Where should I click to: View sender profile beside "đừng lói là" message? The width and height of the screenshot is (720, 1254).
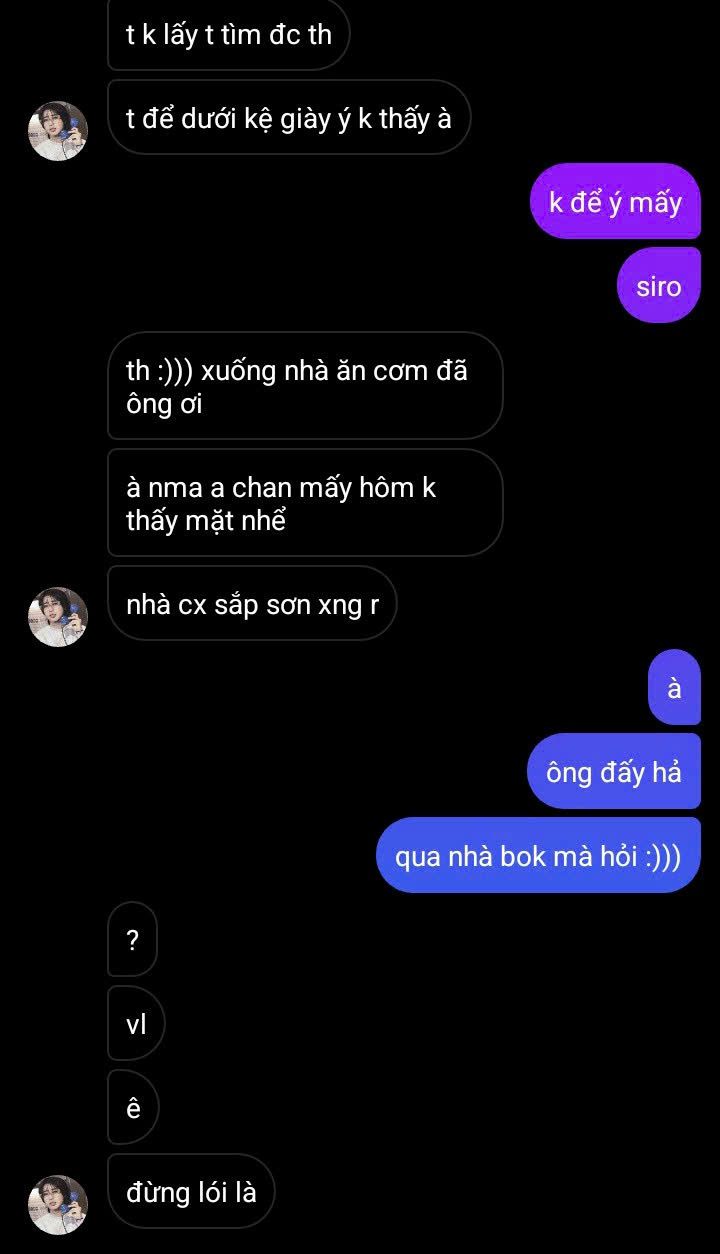[x=58, y=1204]
